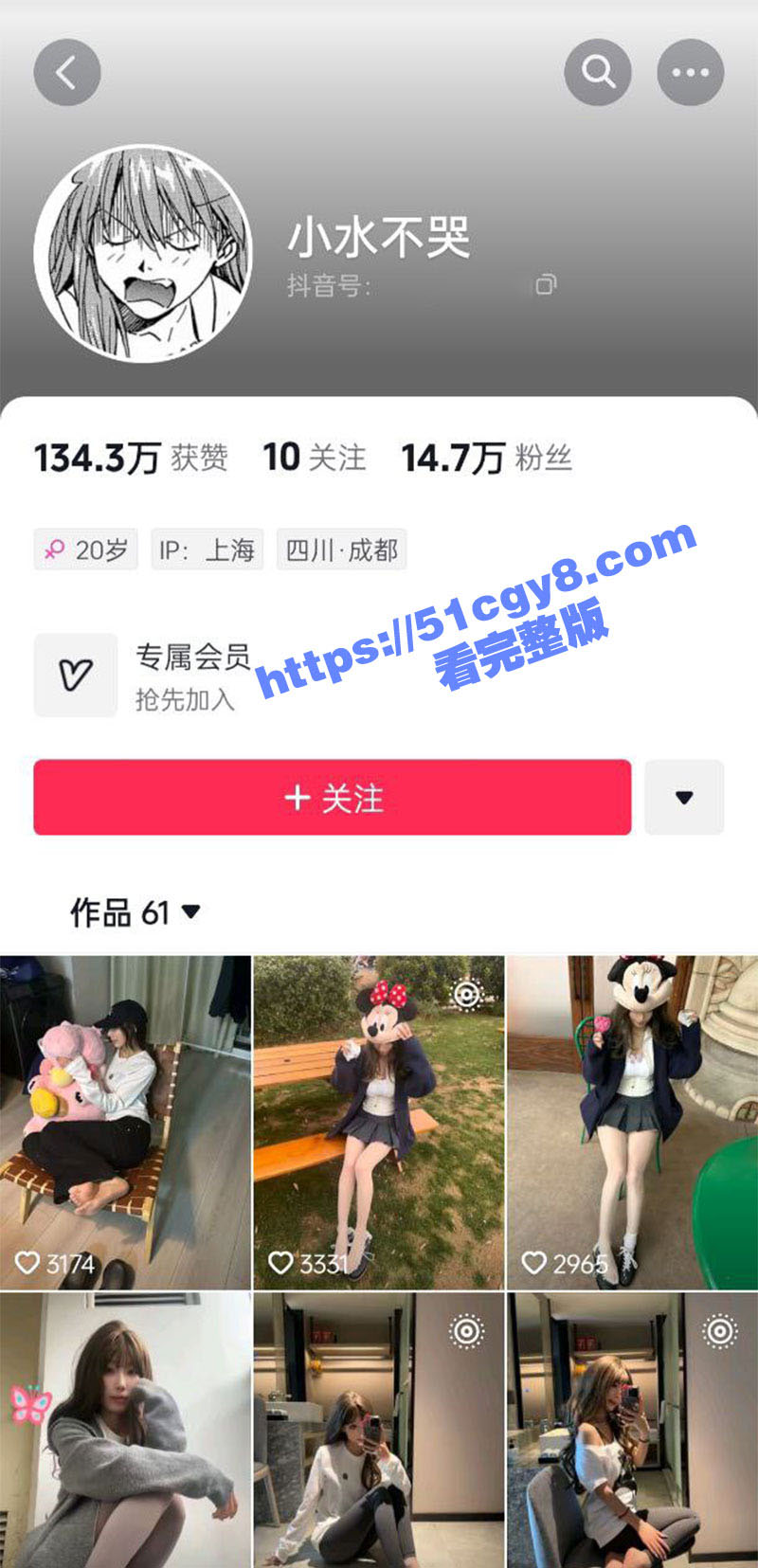Open the 专属会员 抢先加入 membership row
Screen dimensions: 758x1568
point(142,676)
